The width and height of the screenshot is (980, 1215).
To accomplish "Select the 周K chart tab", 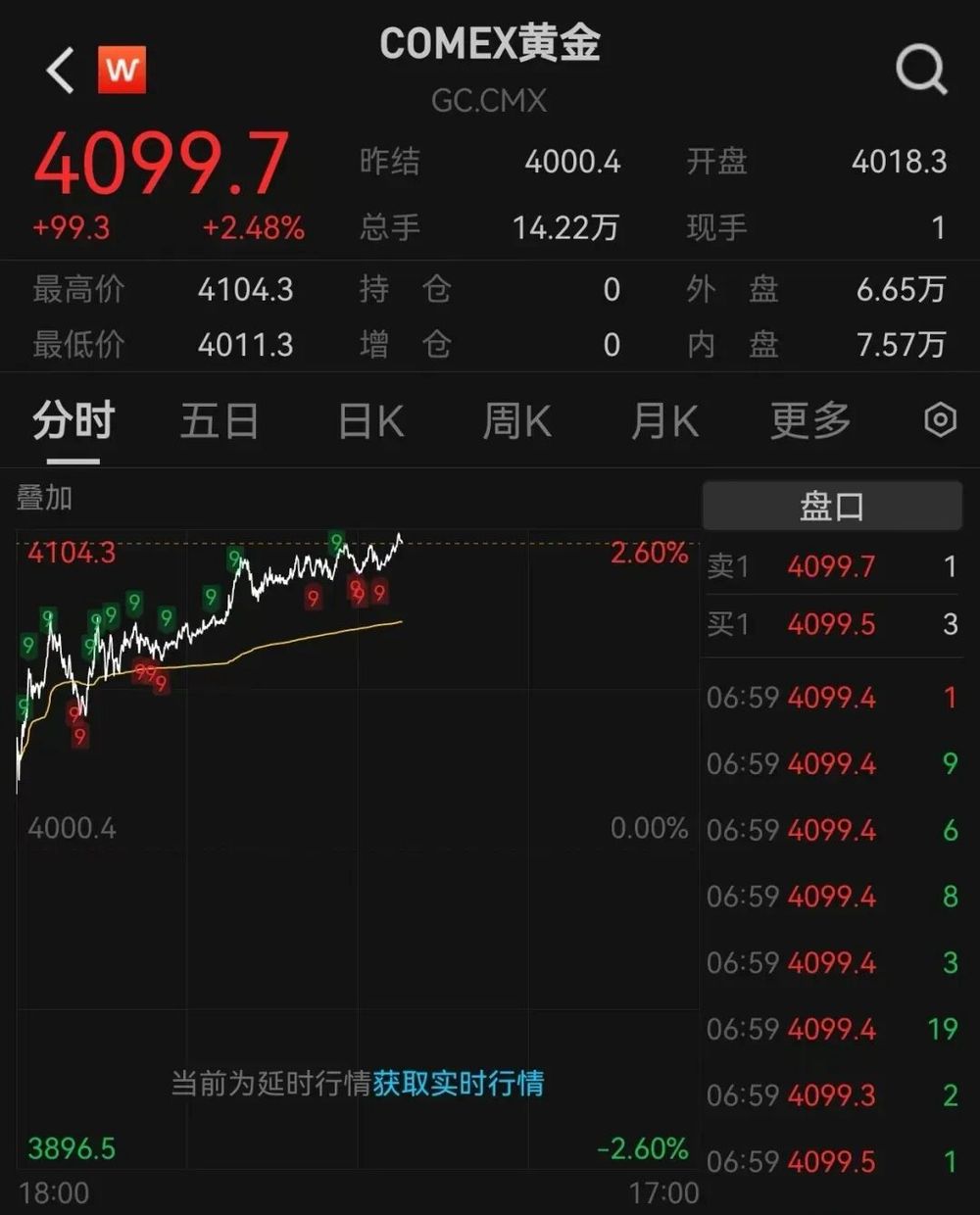I will pyautogui.click(x=516, y=421).
